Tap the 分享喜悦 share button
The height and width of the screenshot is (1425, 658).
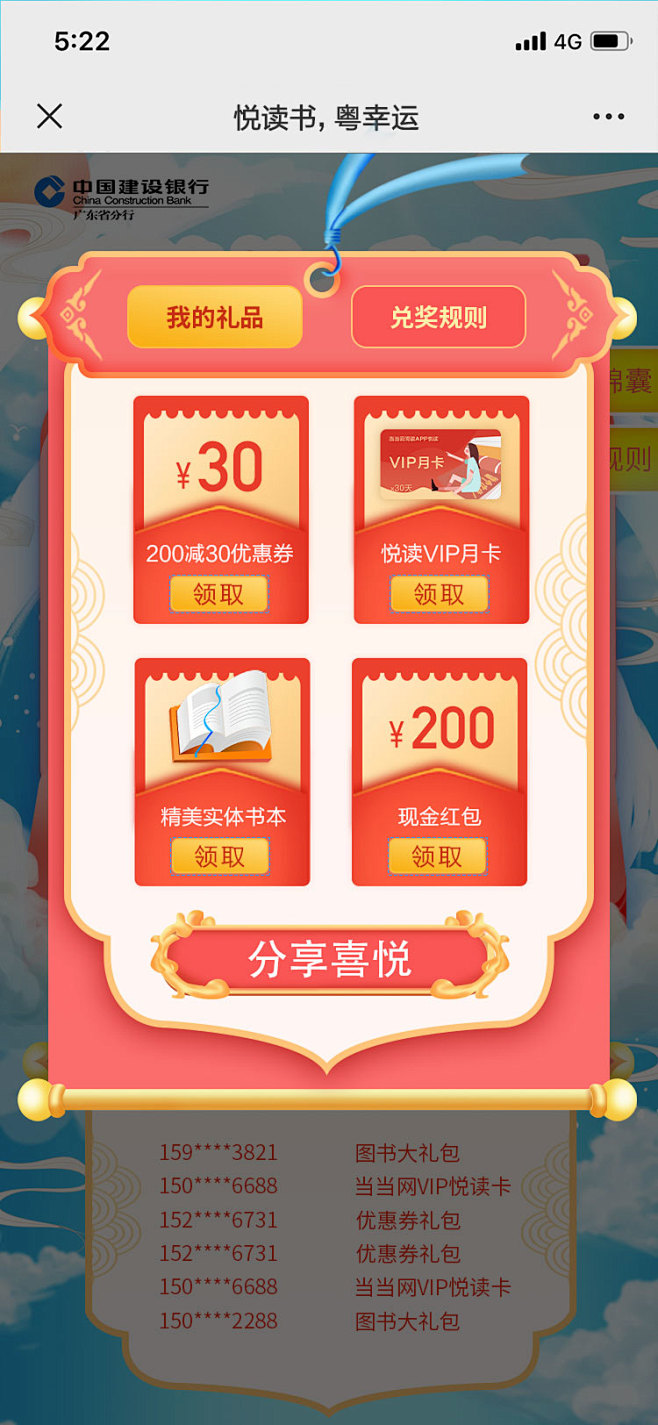pyautogui.click(x=329, y=958)
